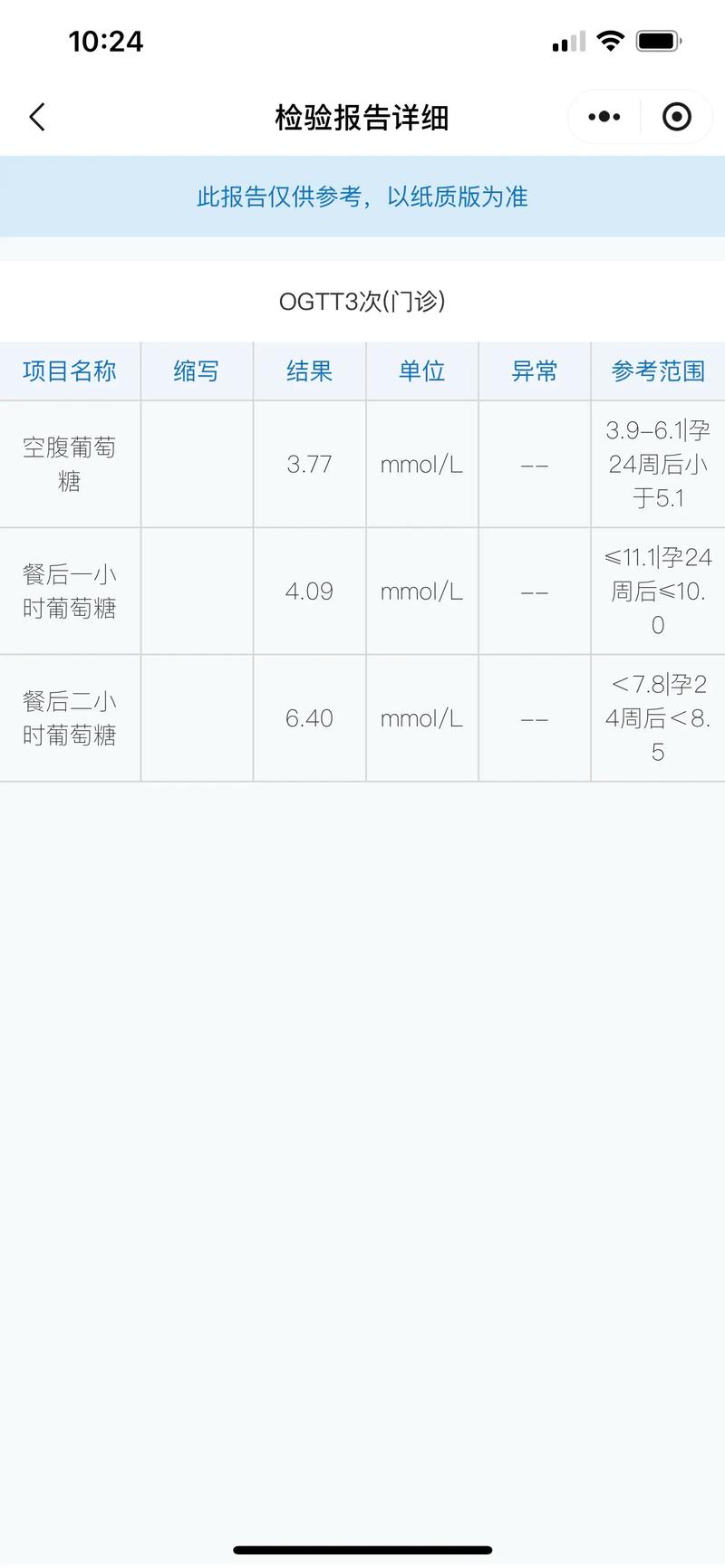Open the WeChat mini-program more options menu
This screenshot has width=725, height=1568.
coord(602,117)
